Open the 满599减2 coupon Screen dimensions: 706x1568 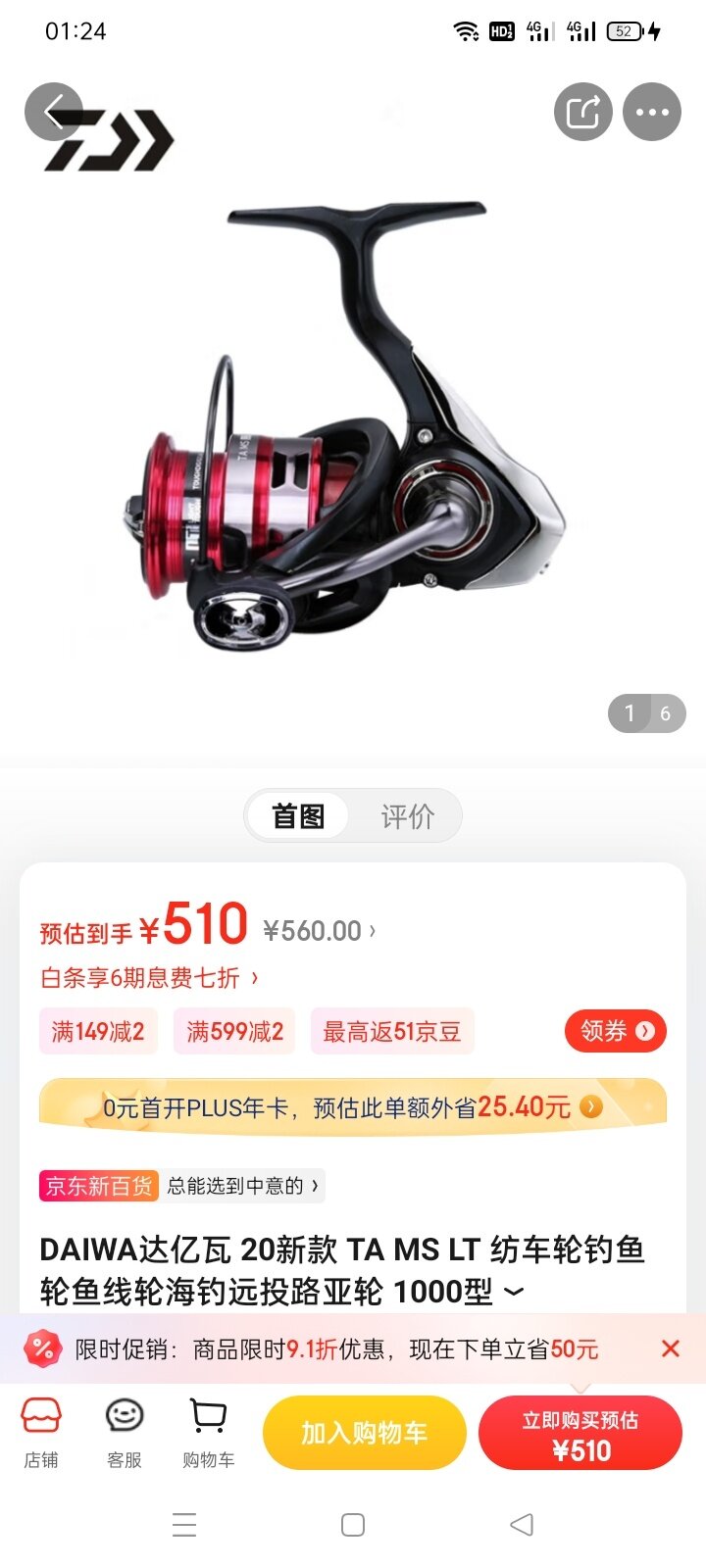point(234,1031)
